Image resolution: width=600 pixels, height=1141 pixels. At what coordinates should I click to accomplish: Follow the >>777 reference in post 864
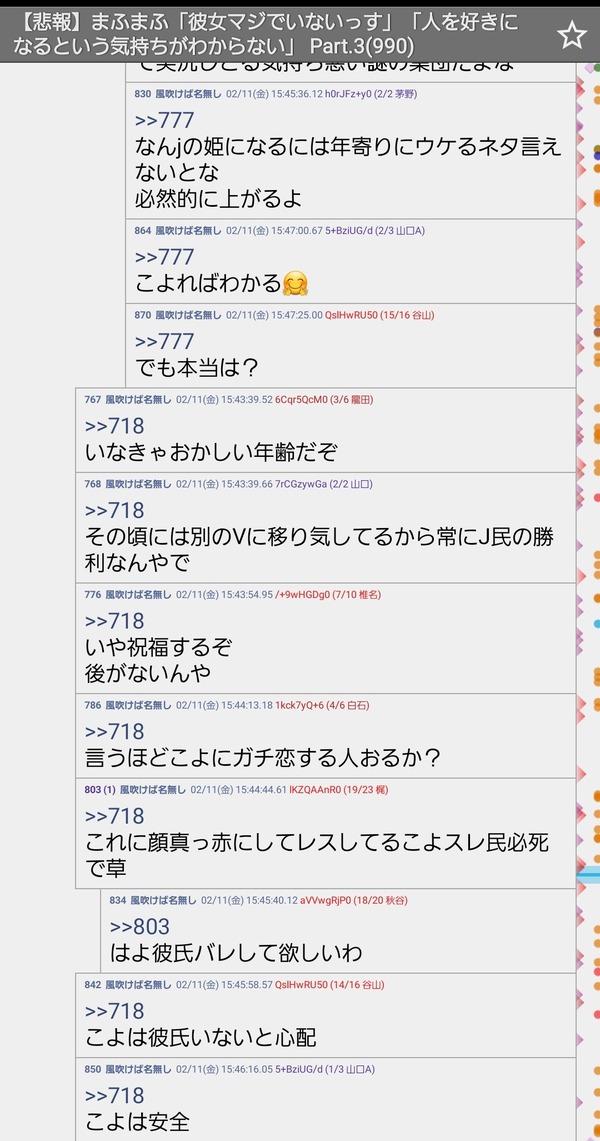coord(164,257)
